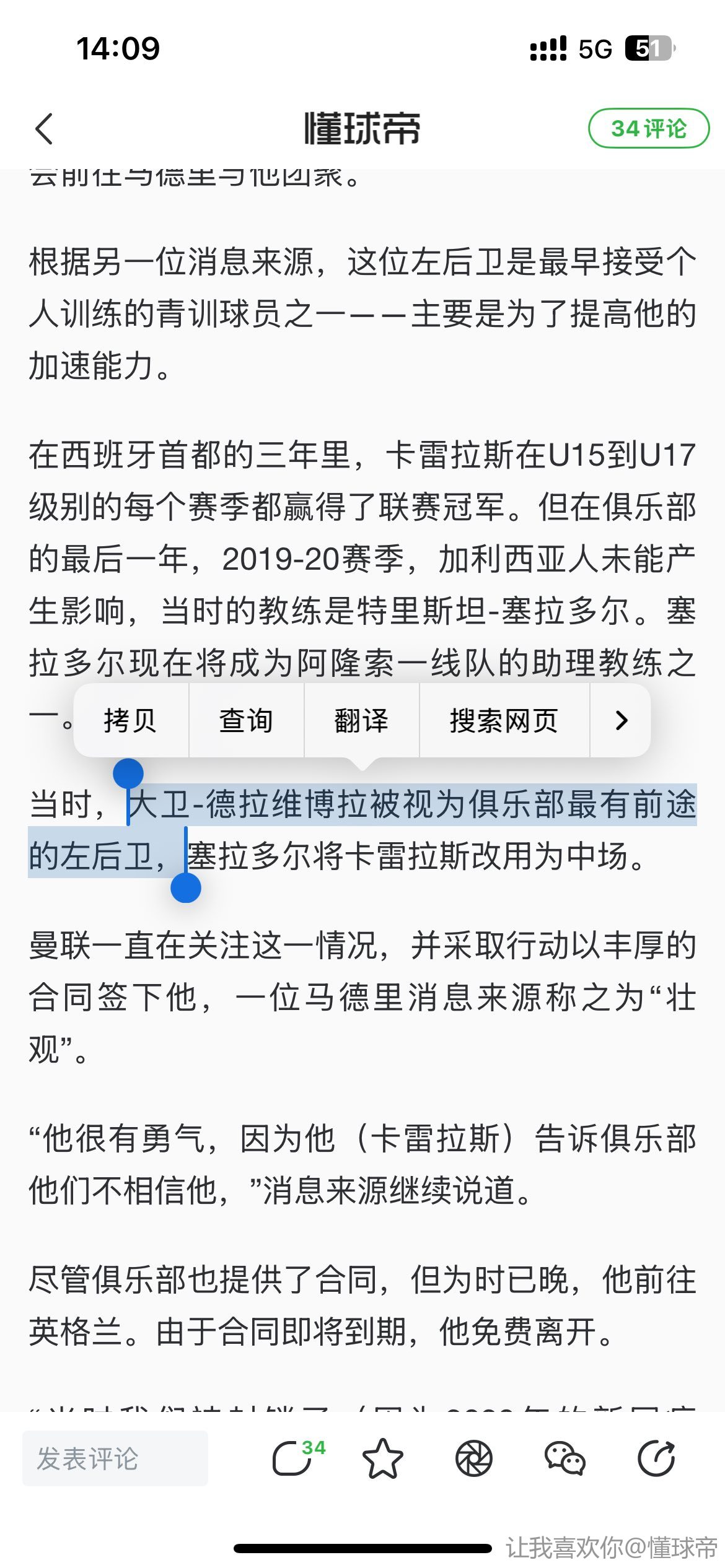Tap 搜索网页 to search the web
This screenshot has height=1568, width=725.
tap(504, 720)
